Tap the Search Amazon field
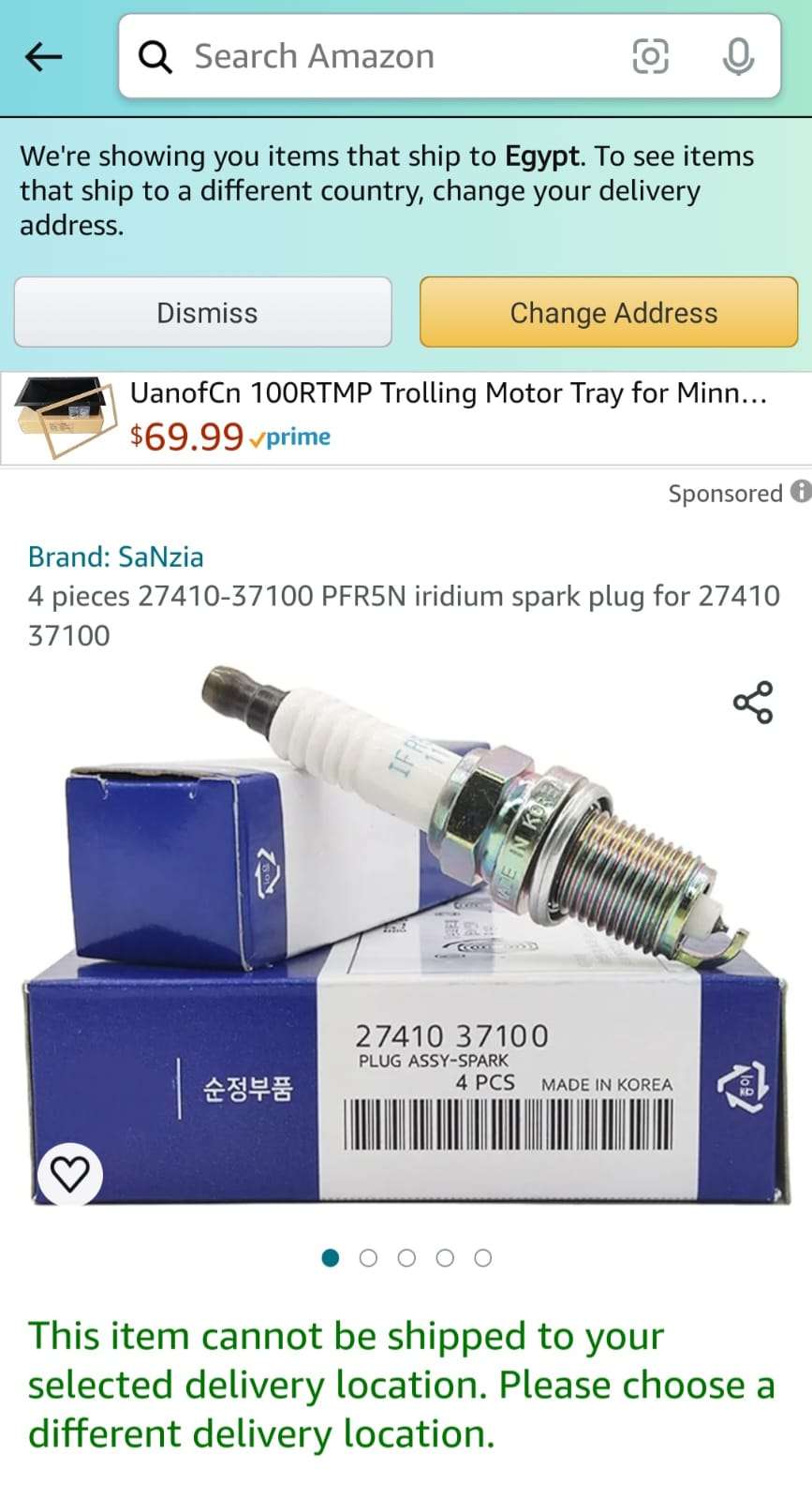 coord(375,57)
